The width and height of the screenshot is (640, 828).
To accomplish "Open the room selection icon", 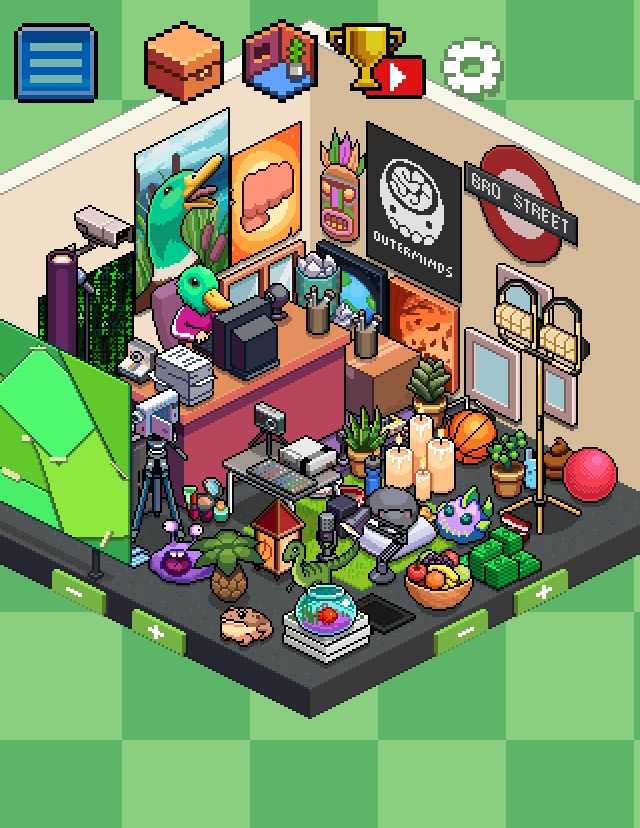I will [281, 61].
